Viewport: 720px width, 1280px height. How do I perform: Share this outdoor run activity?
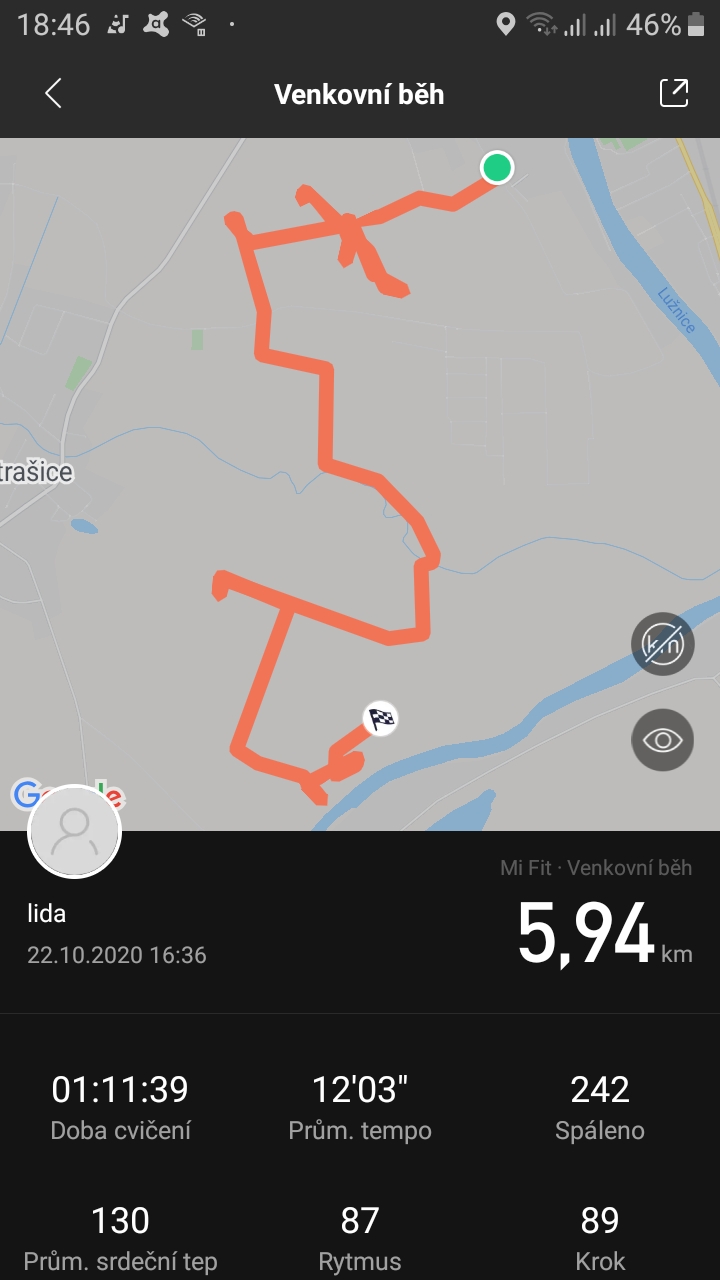674,93
